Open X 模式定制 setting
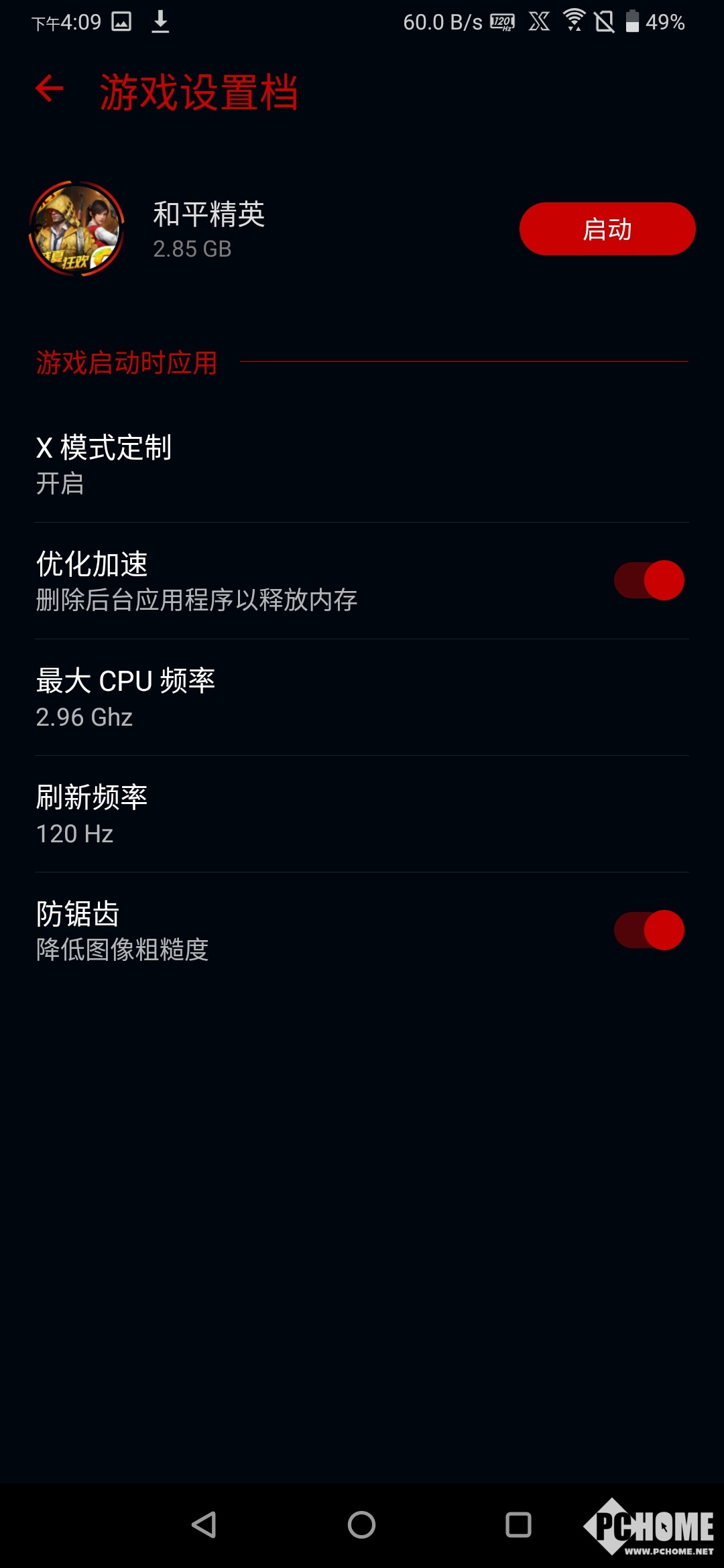Viewport: 724px width, 1568px height. 362,464
